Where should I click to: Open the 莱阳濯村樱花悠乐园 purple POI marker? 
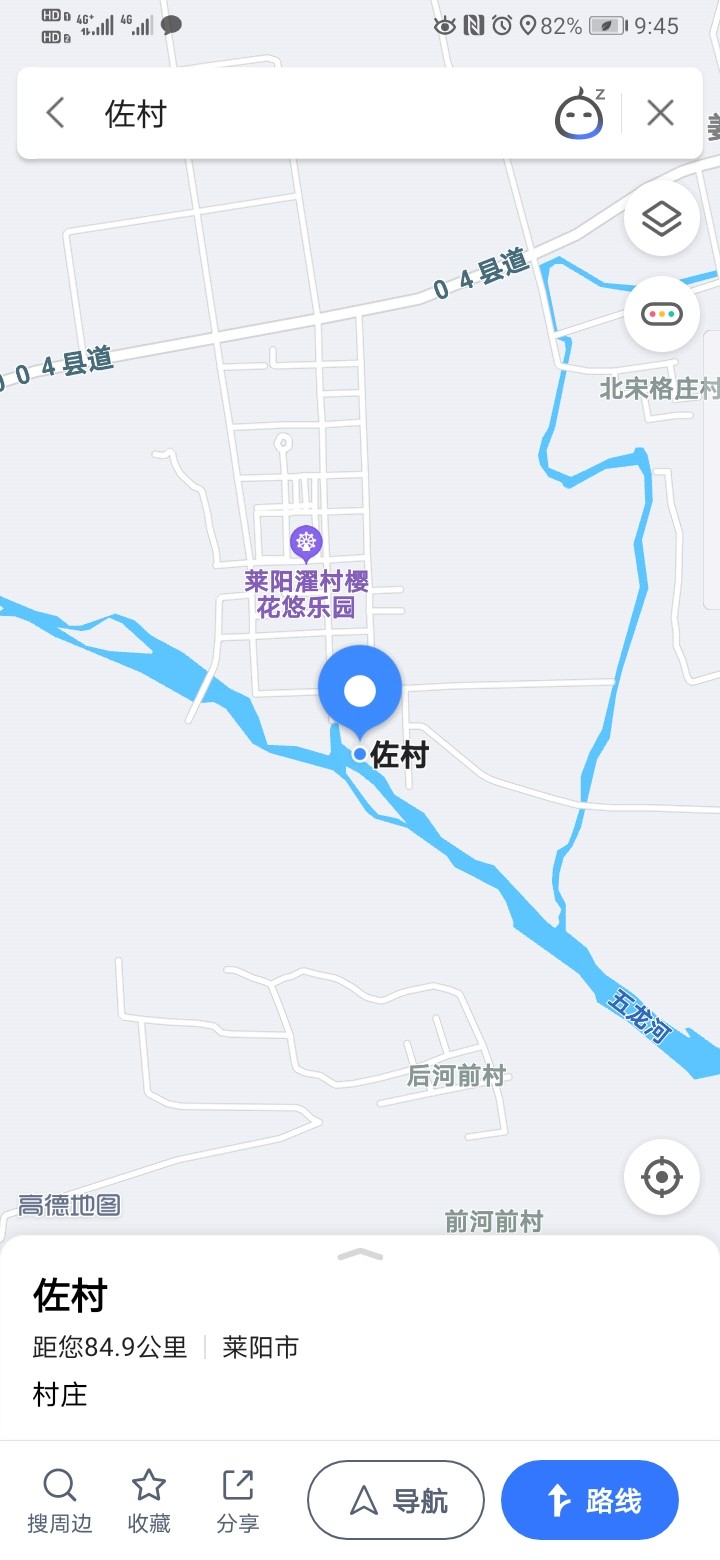tap(306, 543)
